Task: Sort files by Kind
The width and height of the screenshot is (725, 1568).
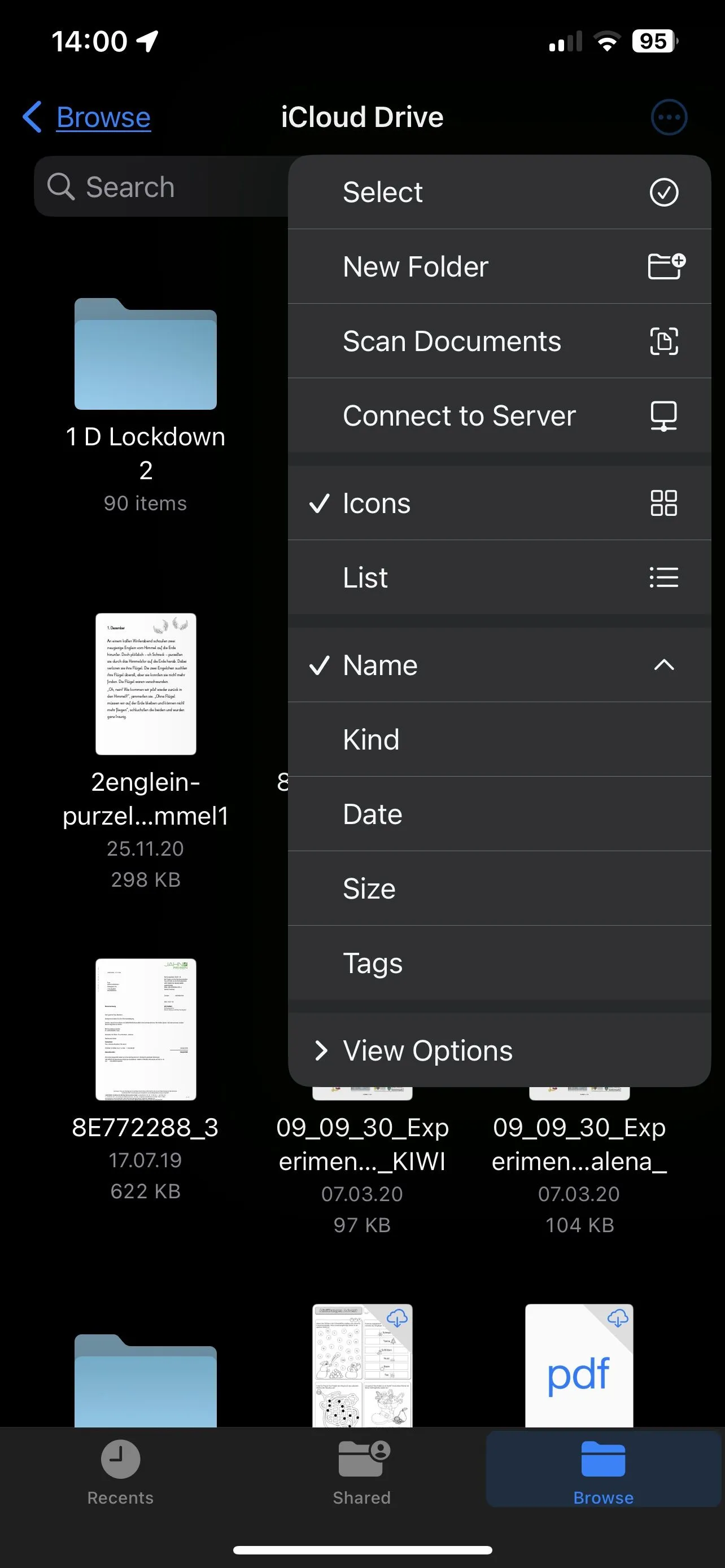Action: [499, 739]
